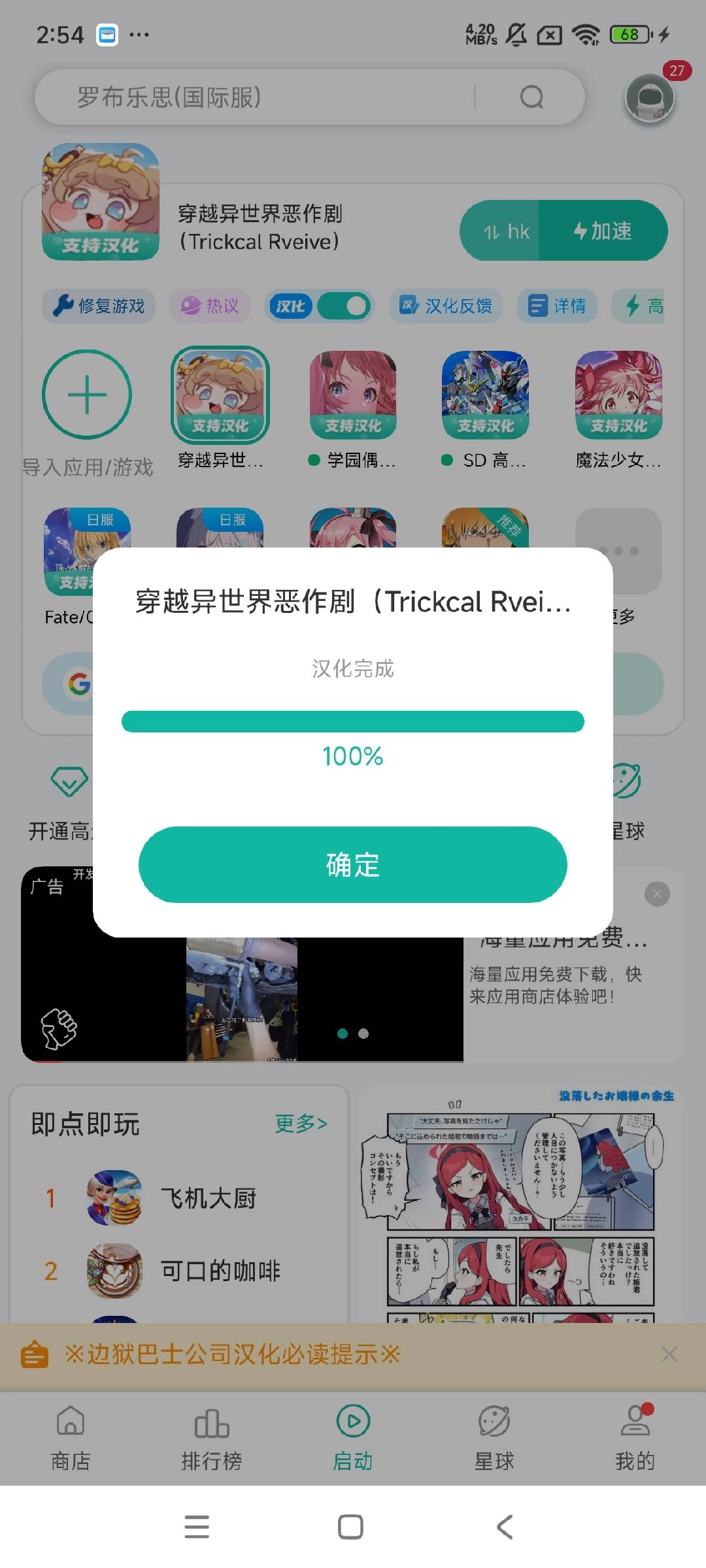The height and width of the screenshot is (1568, 706).
Task: Tap the system back button
Action: pos(504,1527)
